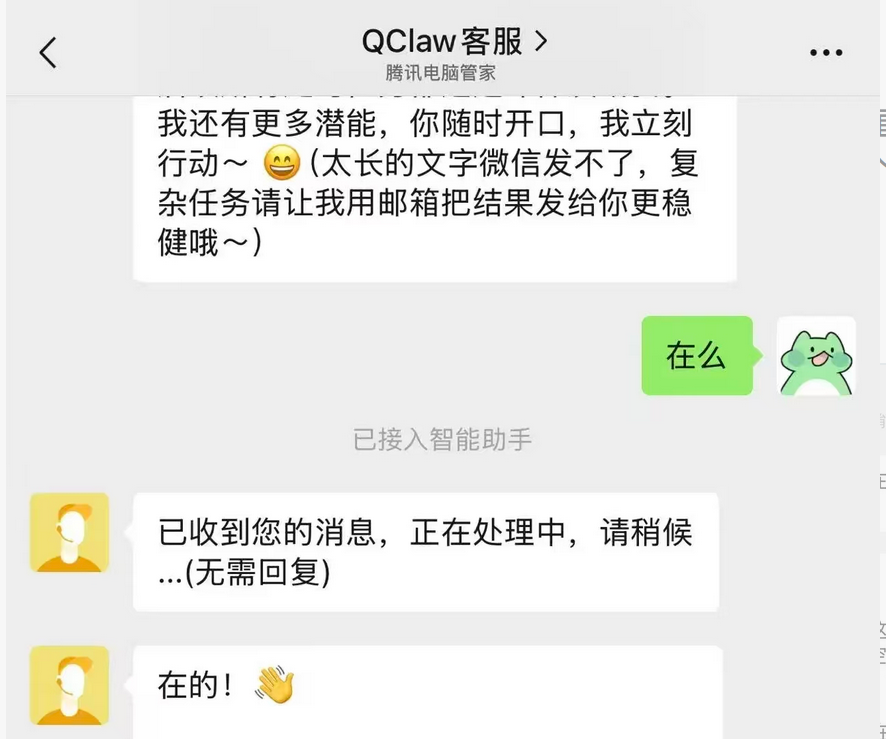This screenshot has height=739, width=886.
Task: Tap the green frog avatar
Action: click(816, 355)
